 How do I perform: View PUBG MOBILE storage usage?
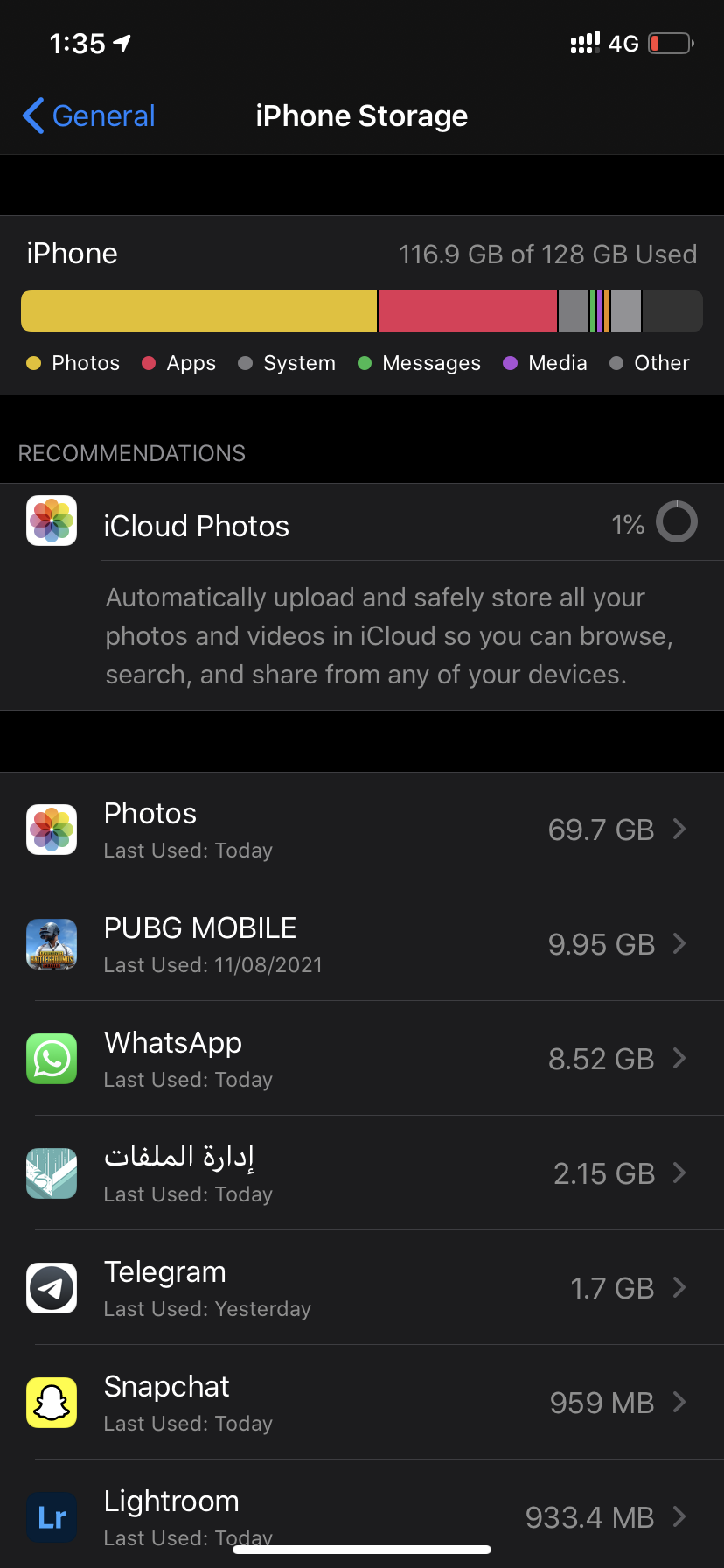coord(362,944)
